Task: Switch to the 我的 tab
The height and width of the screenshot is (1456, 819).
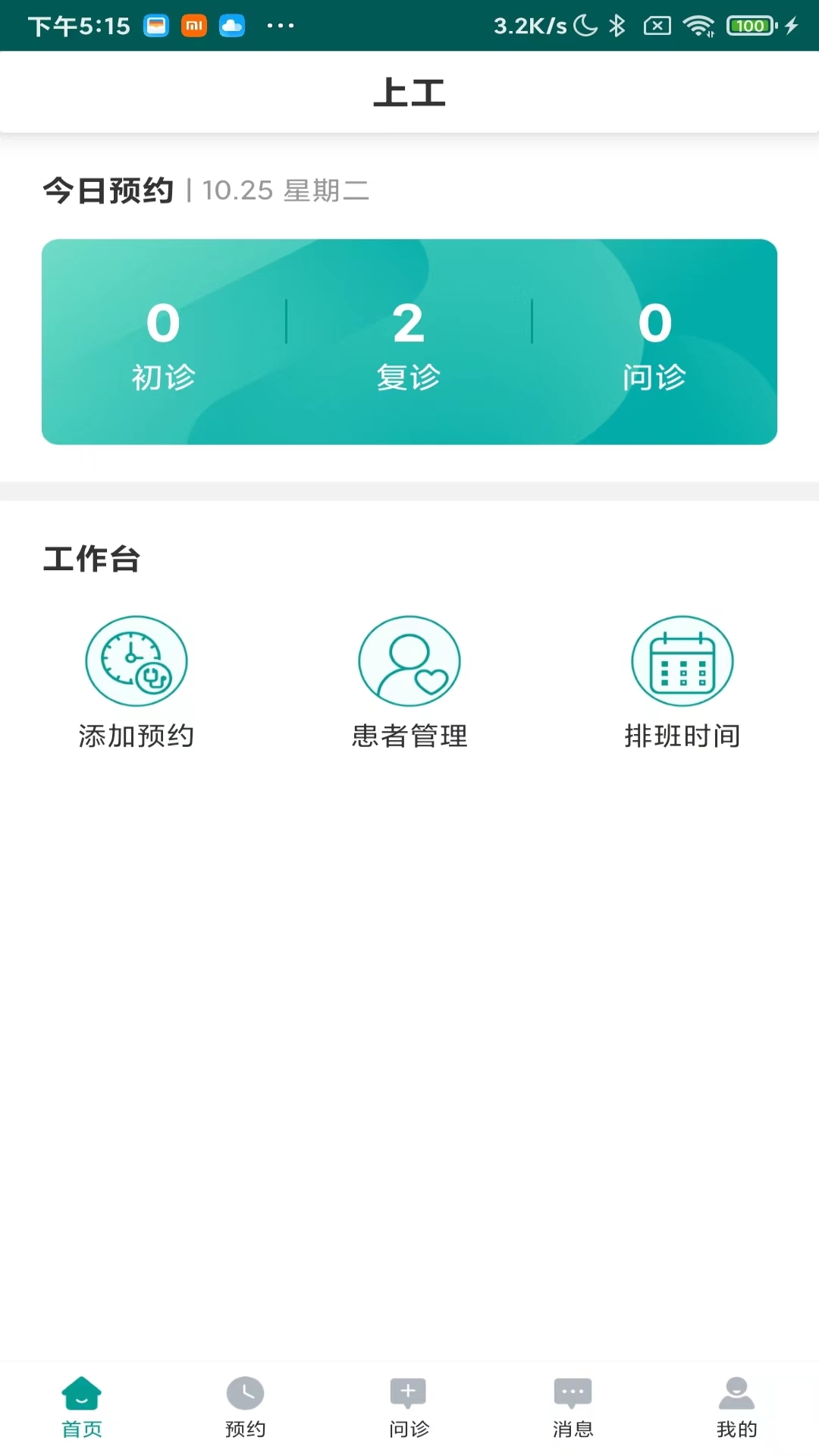Action: click(x=736, y=1407)
